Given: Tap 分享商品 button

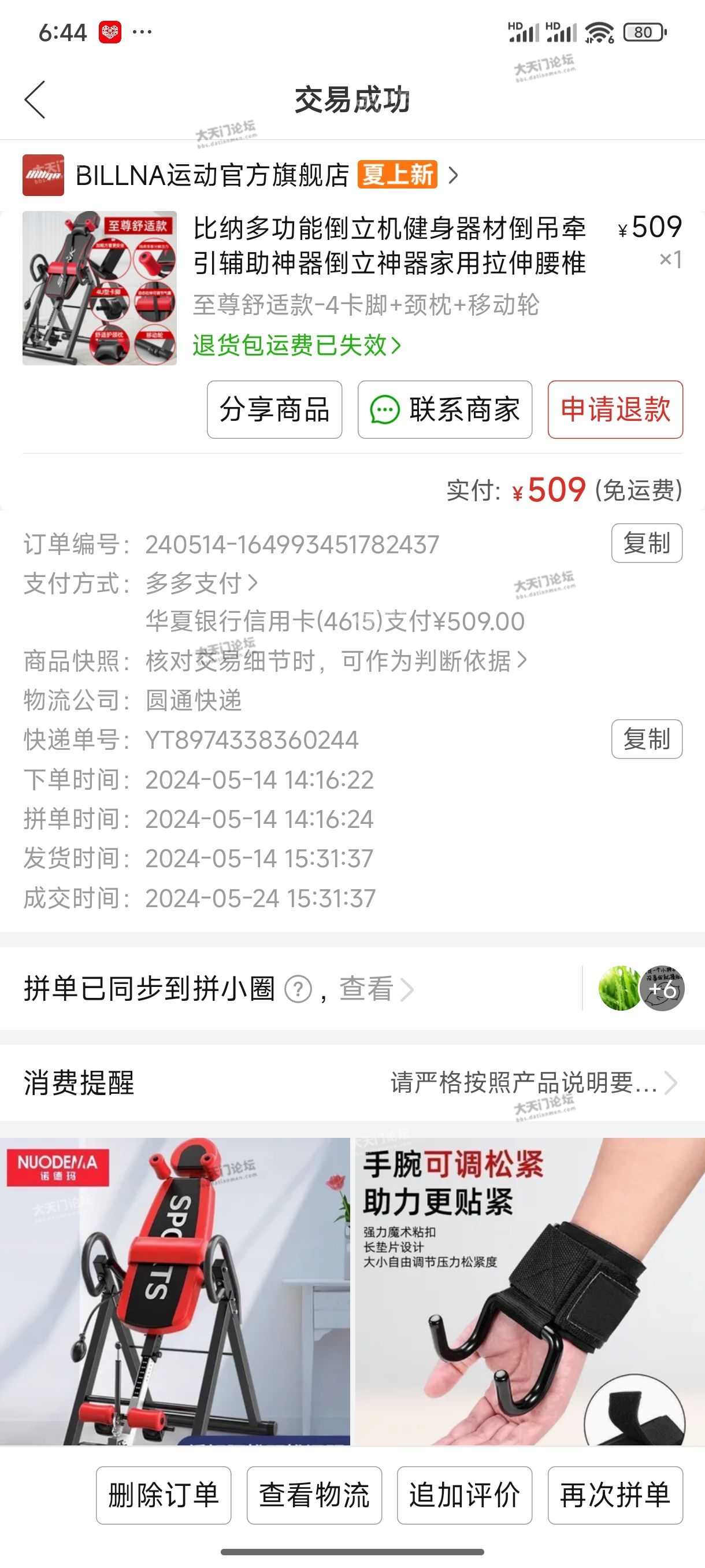Looking at the screenshot, I should click(274, 409).
